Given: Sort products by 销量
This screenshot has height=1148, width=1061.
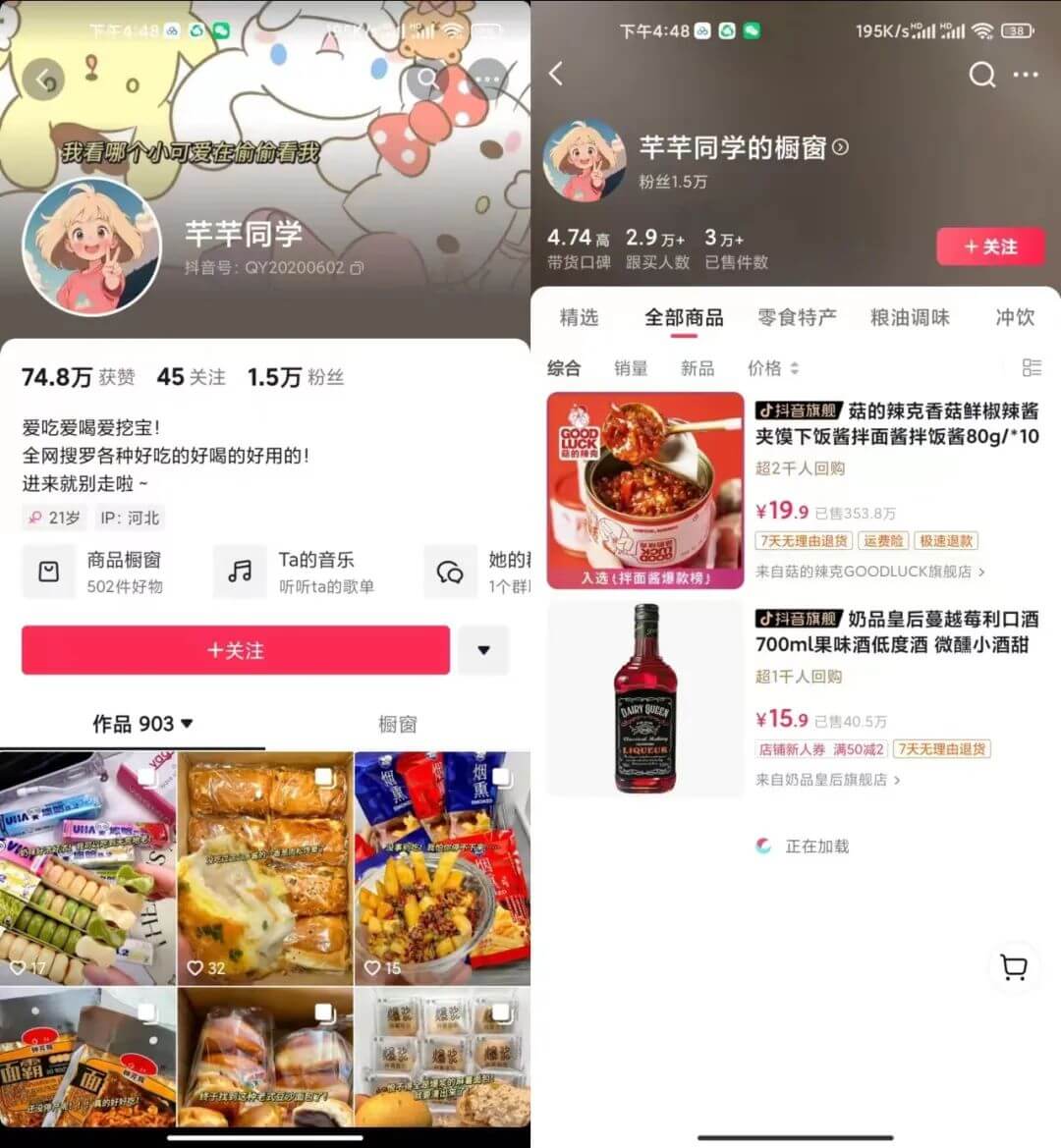Looking at the screenshot, I should 631,368.
